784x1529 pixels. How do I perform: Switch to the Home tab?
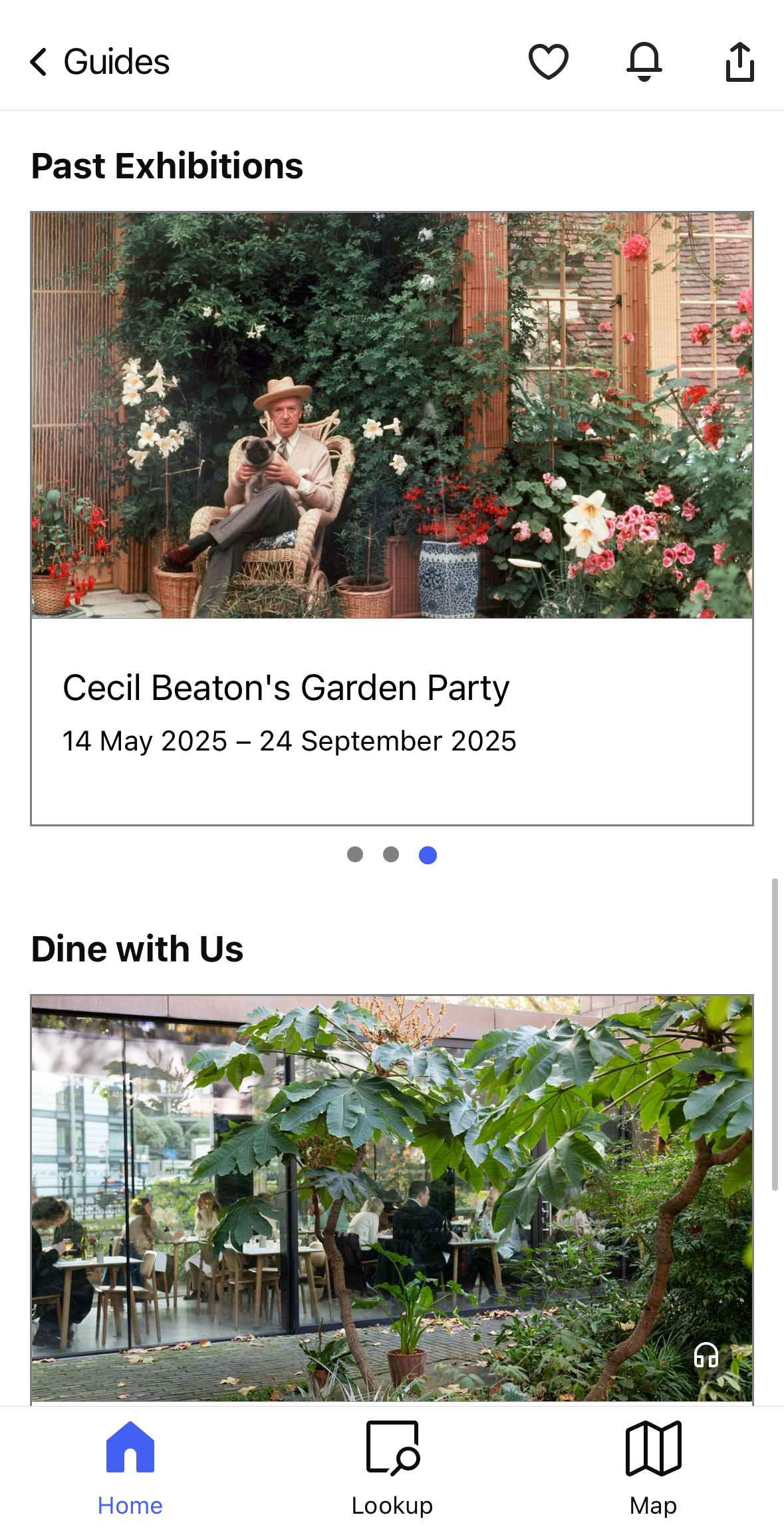pos(130,1466)
